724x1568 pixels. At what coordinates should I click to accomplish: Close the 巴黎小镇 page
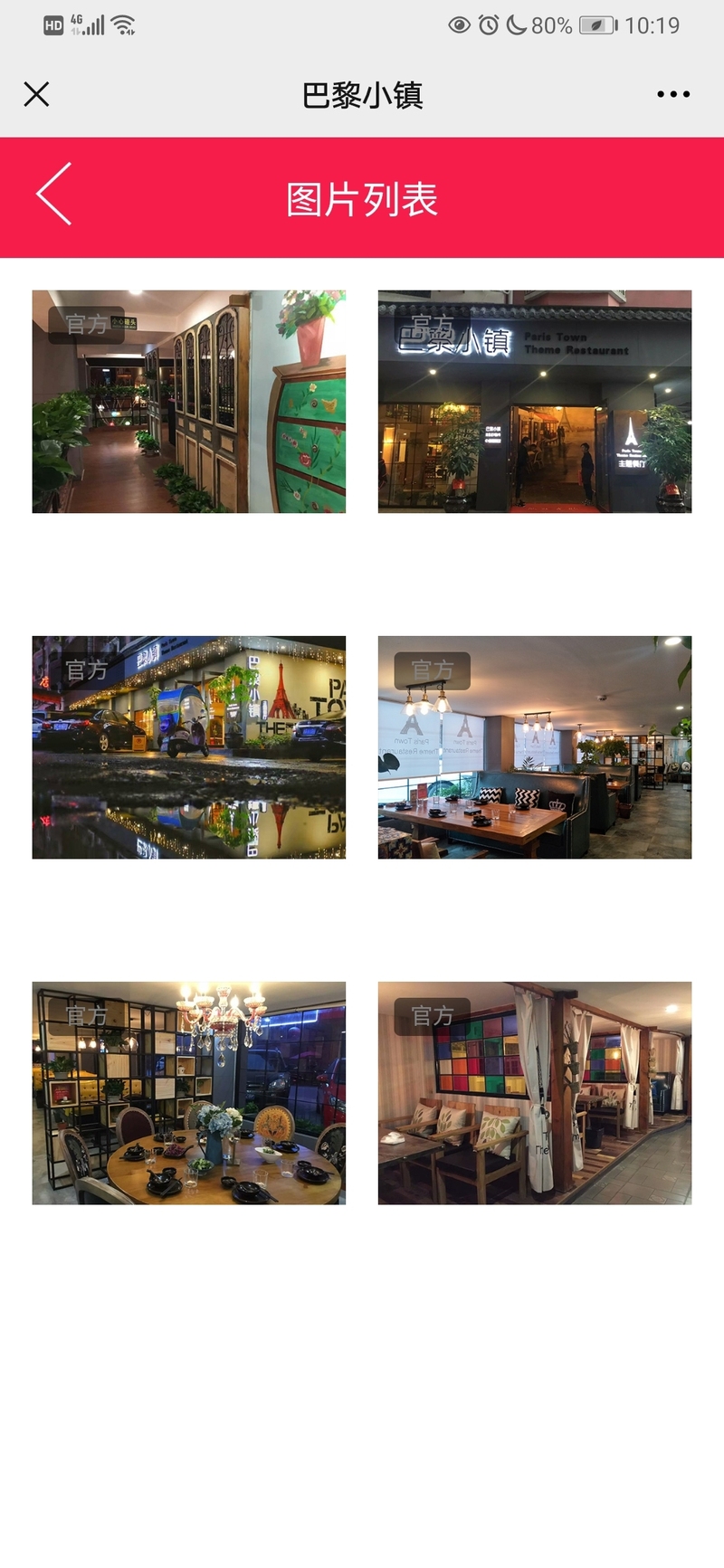[36, 94]
